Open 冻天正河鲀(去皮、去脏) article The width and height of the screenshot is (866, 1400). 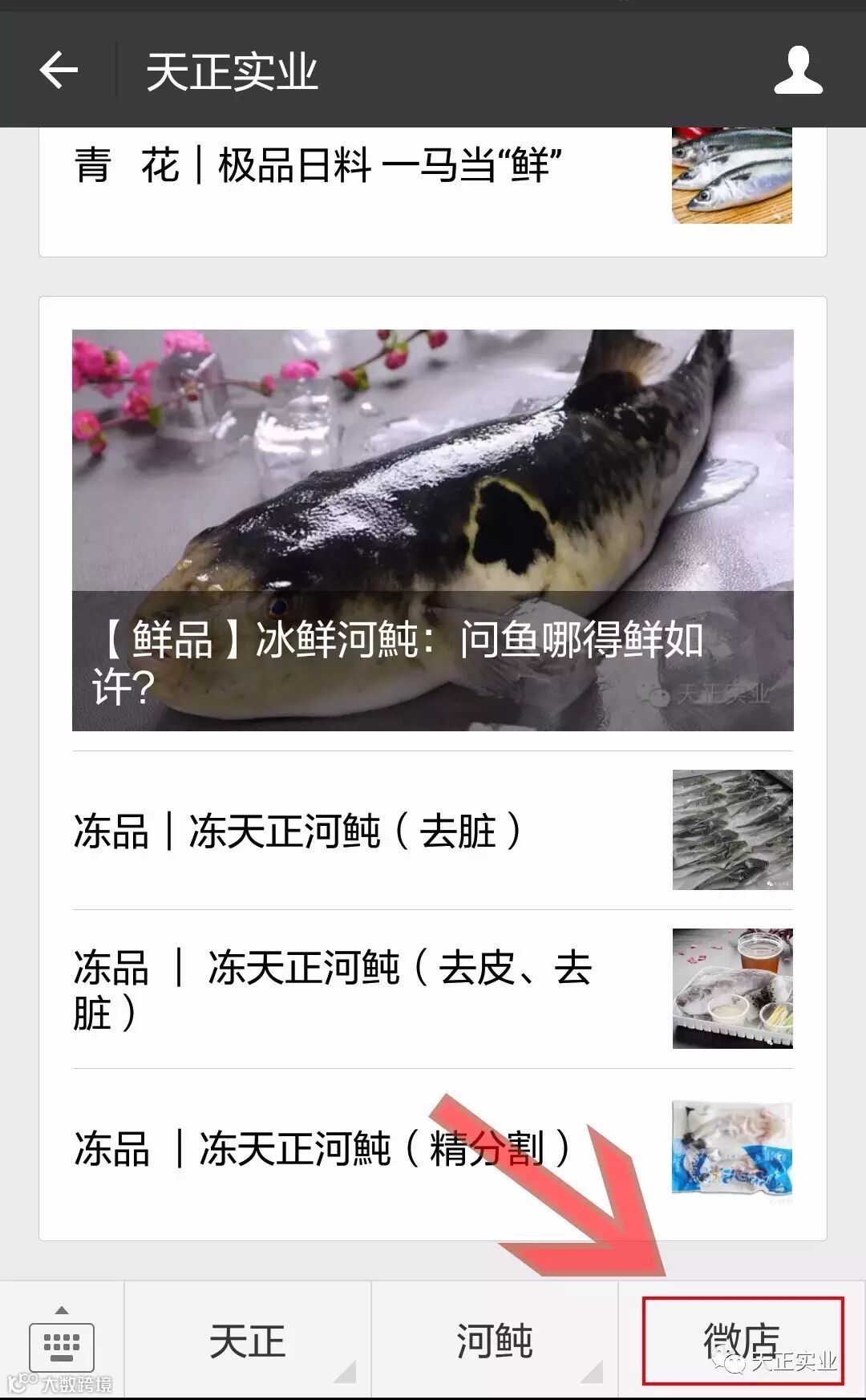(x=433, y=989)
